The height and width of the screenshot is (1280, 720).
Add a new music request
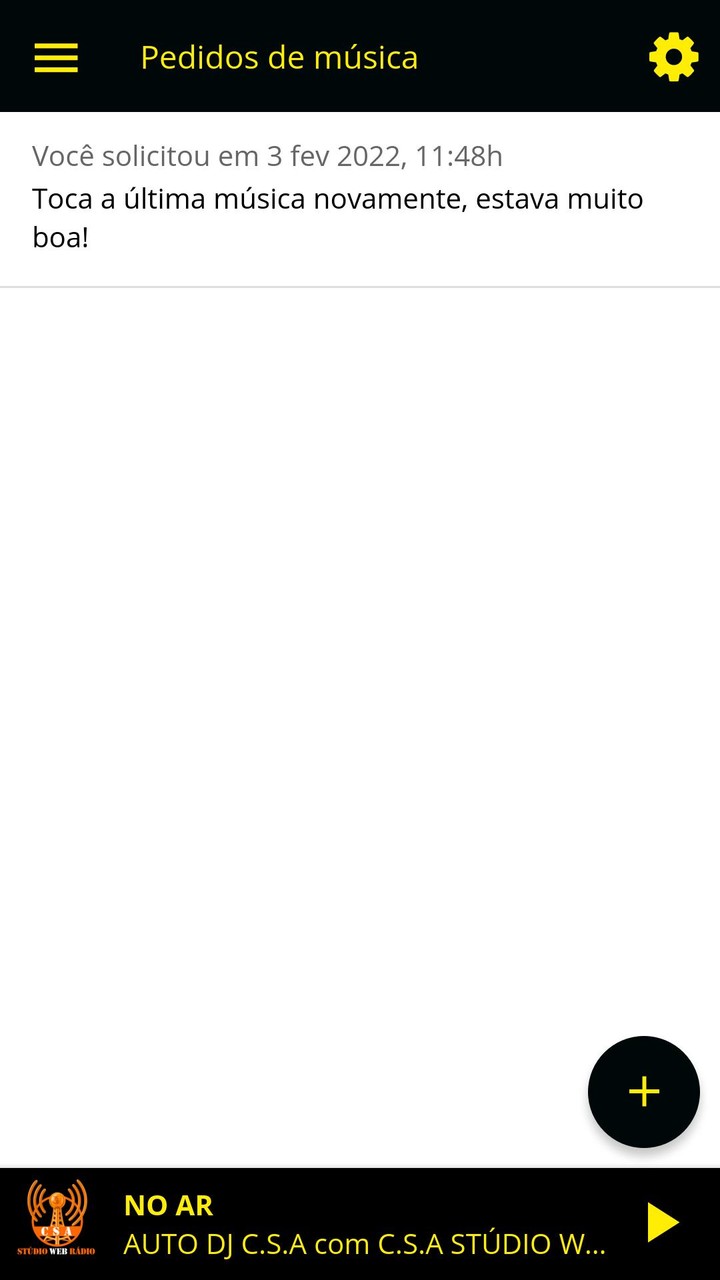pyautogui.click(x=643, y=1091)
